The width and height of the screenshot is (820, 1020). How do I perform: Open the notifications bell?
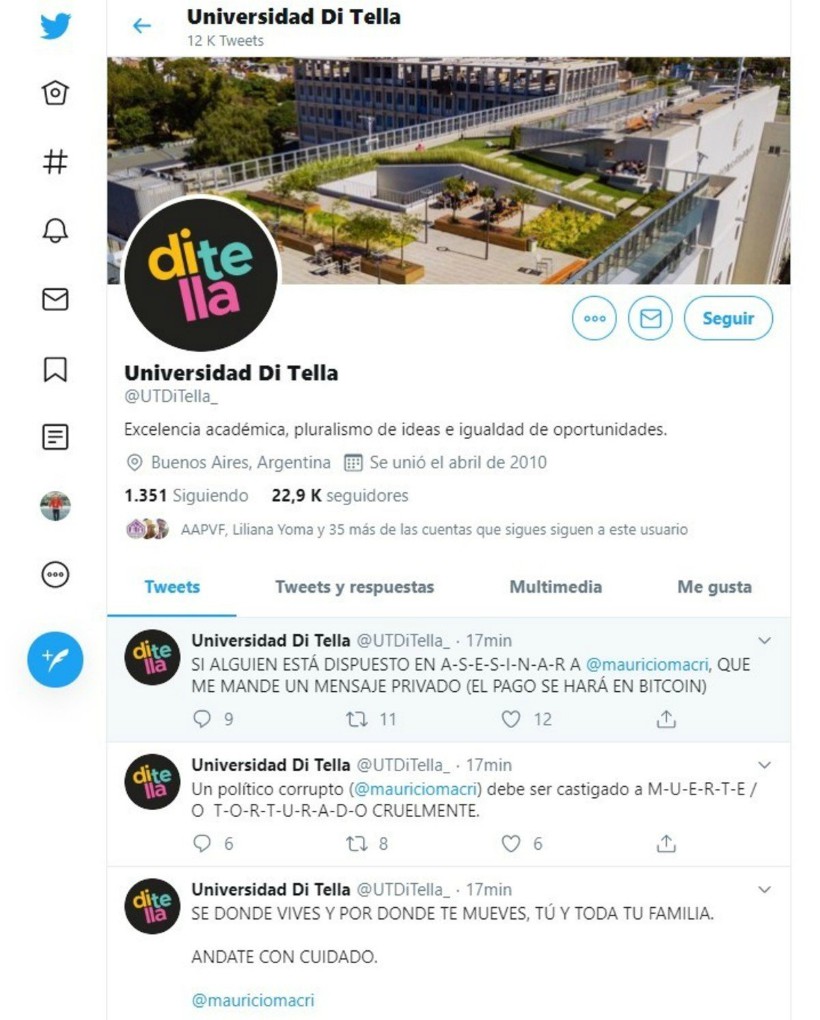click(x=55, y=231)
